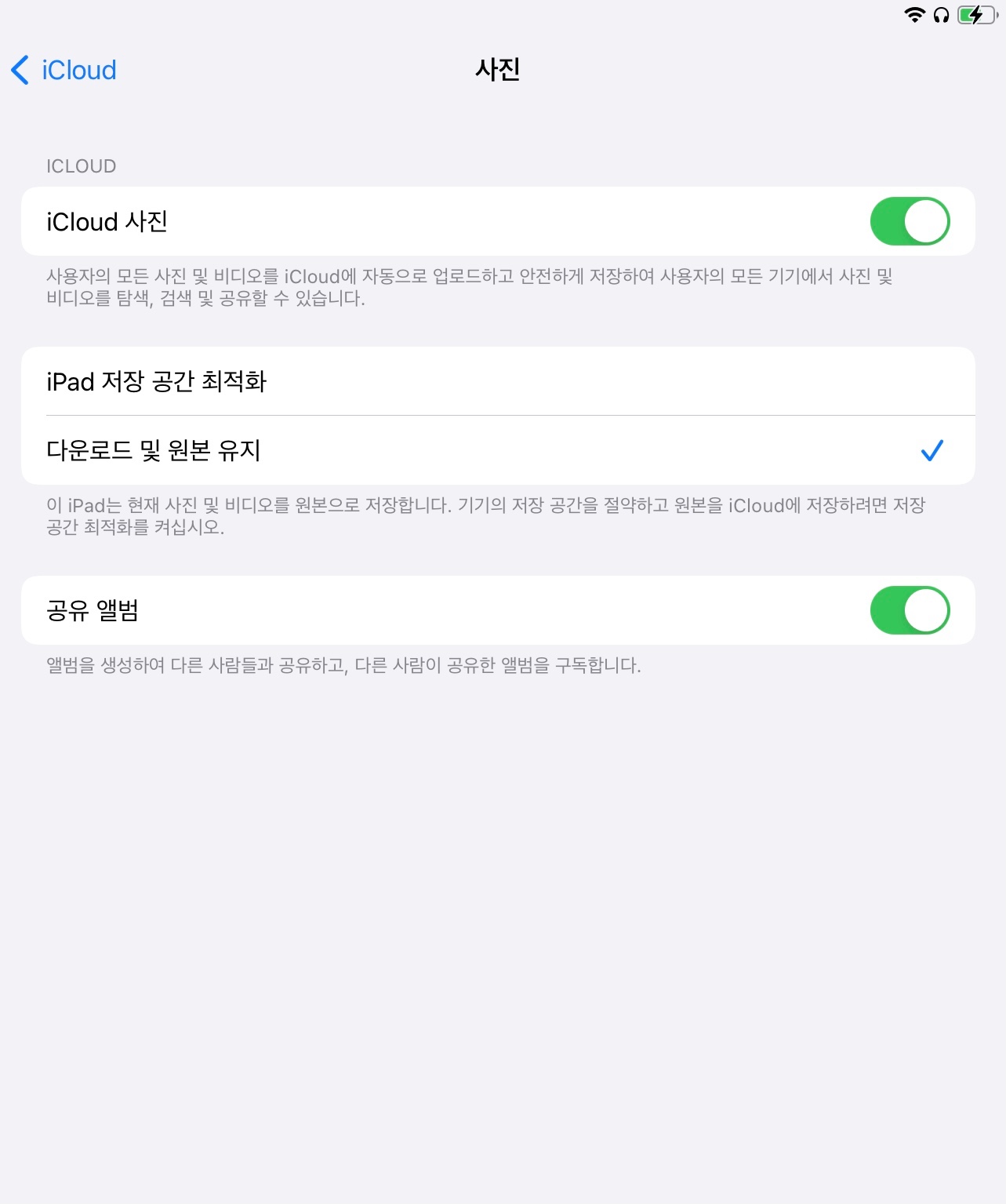The image size is (1006, 1204).
Task: Disable the 공유 앨범 toggle
Action: tap(909, 610)
